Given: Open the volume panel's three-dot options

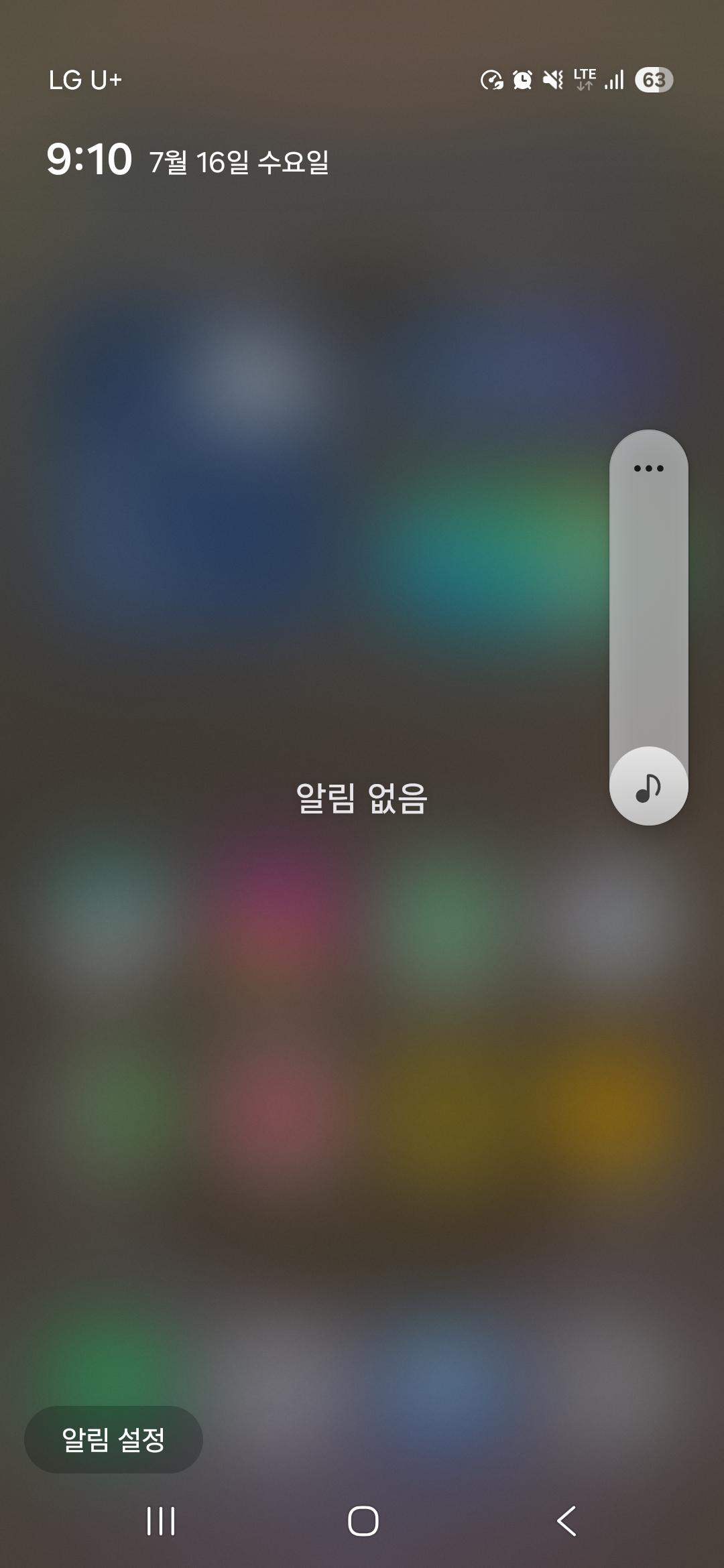Looking at the screenshot, I should coord(648,468).
